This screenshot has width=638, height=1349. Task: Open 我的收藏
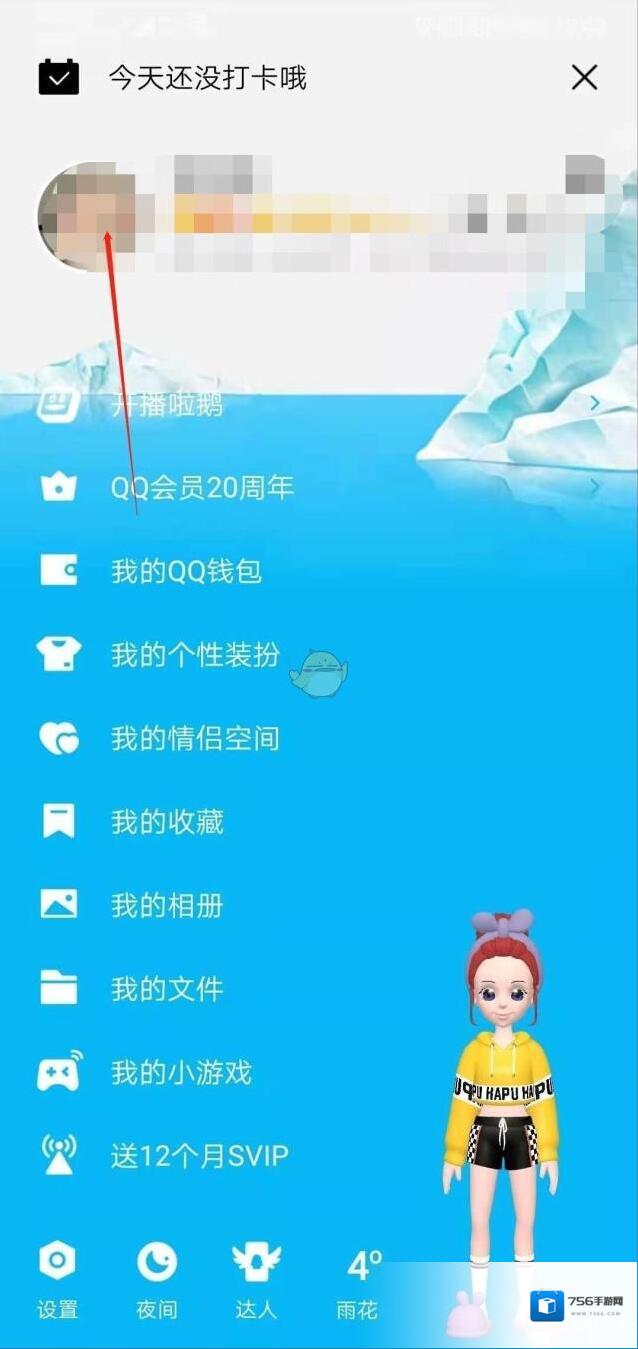[x=167, y=822]
